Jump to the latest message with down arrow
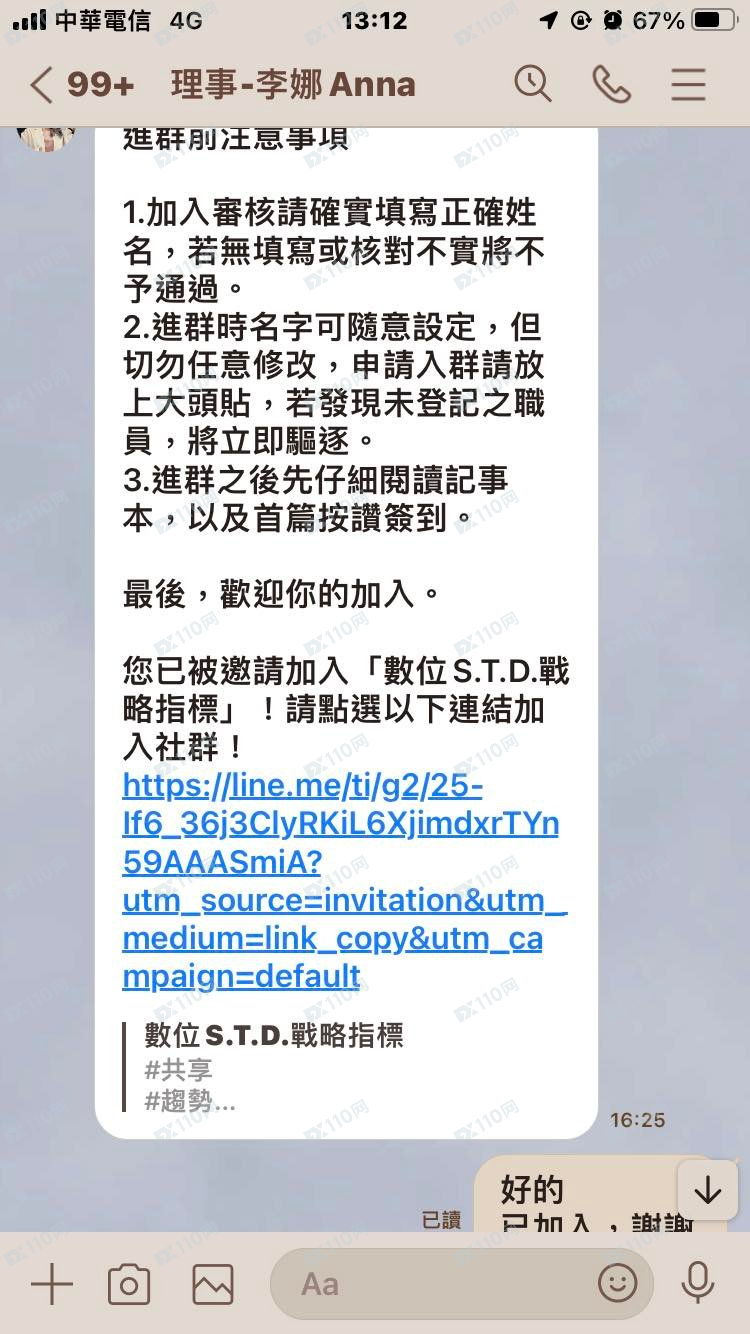The width and height of the screenshot is (750, 1334). point(708,1190)
